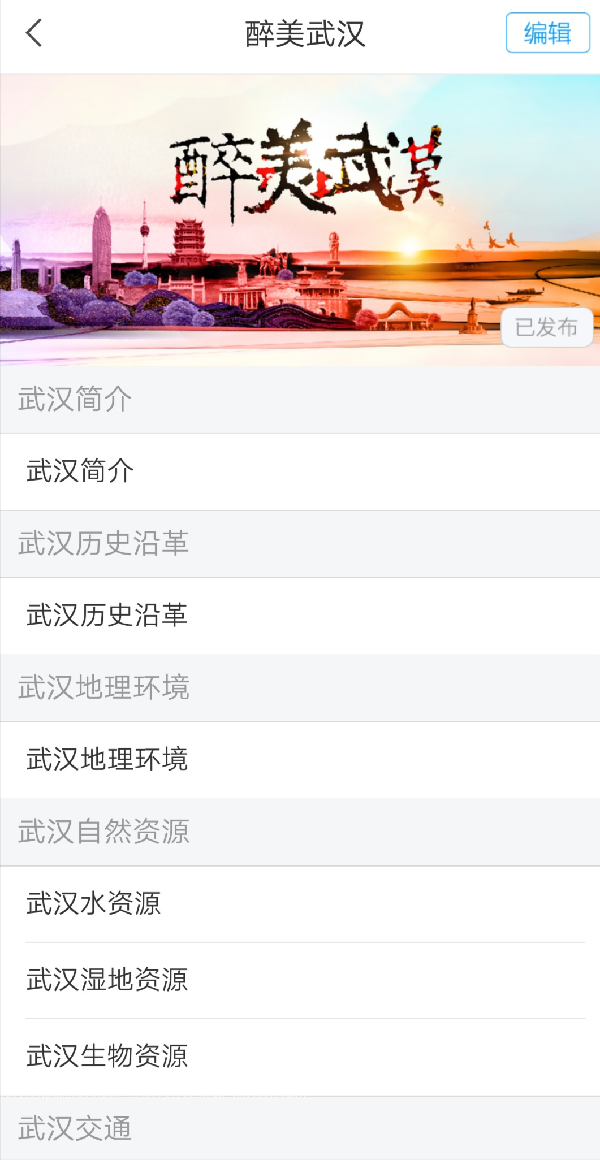Open 武汉生物资源 row

(107, 1056)
